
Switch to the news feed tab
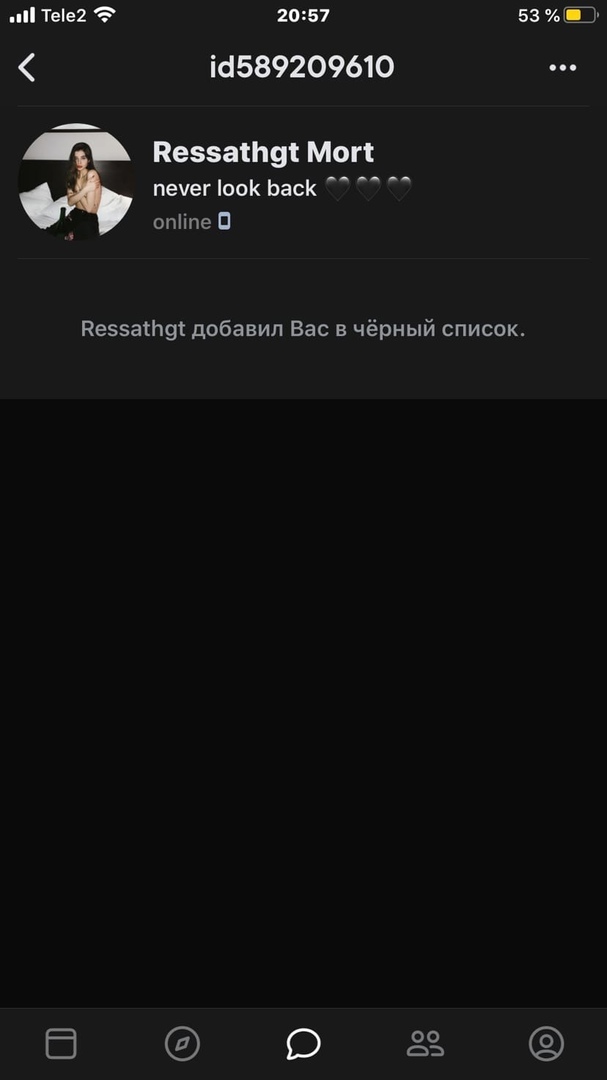(61, 1043)
